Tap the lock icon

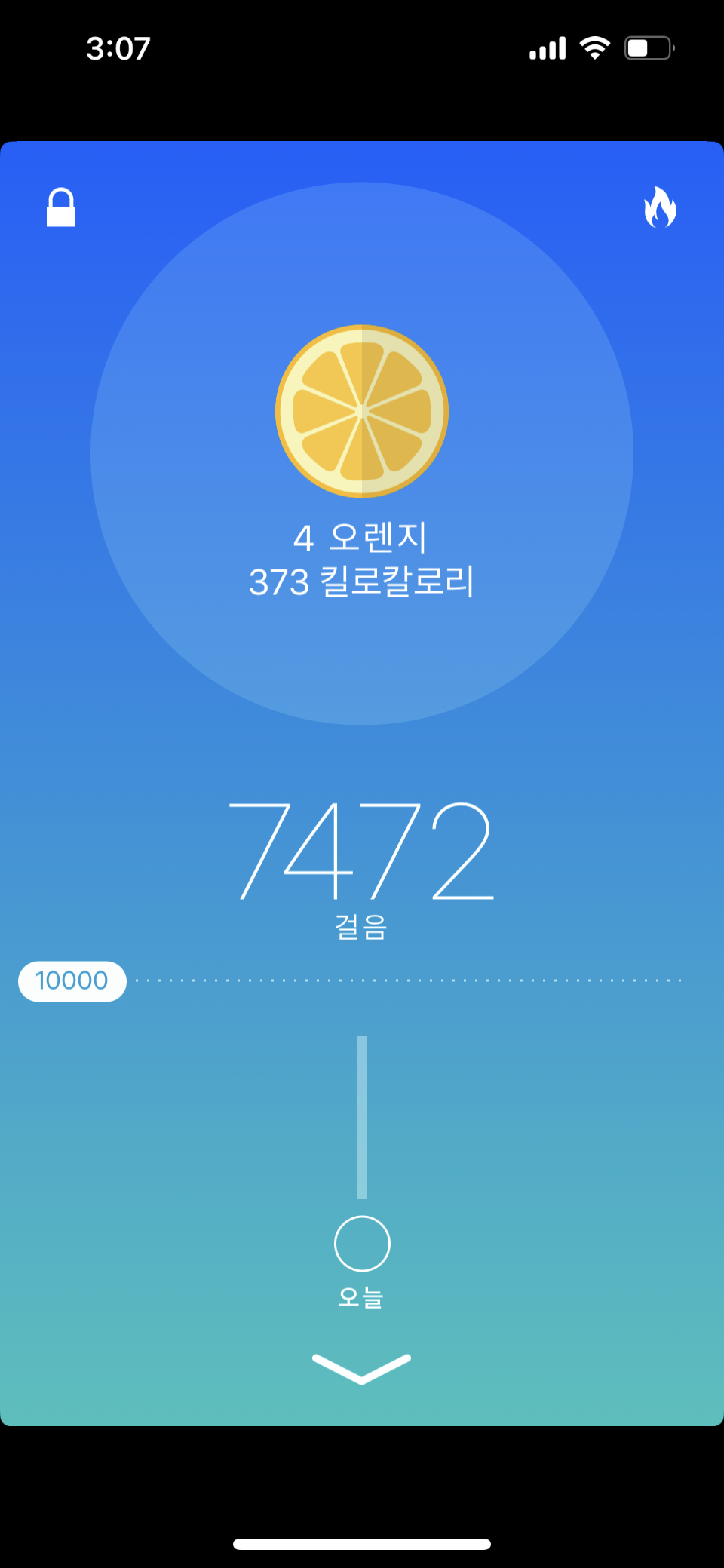[x=61, y=207]
